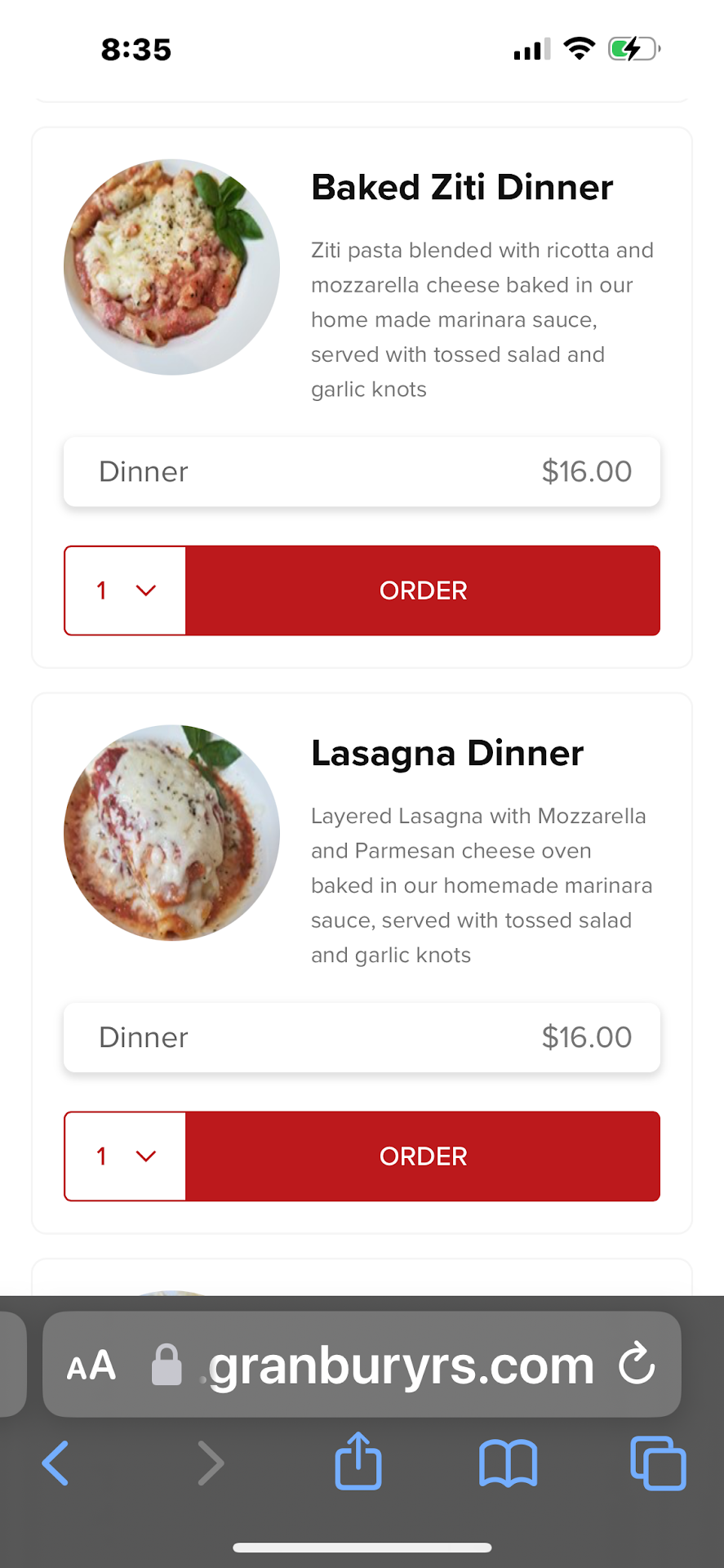Order the Baked Ziti Dinner
Image resolution: width=724 pixels, height=1568 pixels.
(x=423, y=590)
